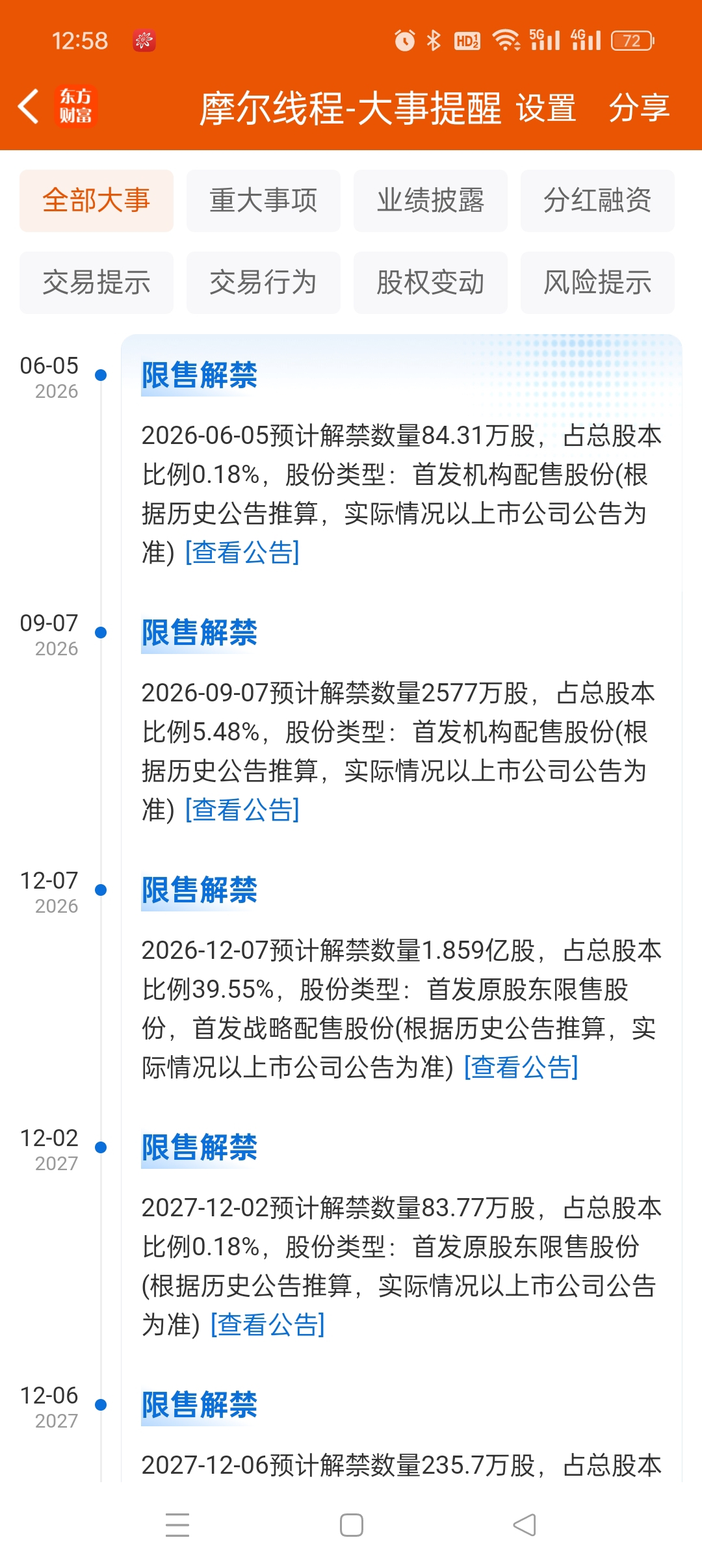Screen dimensions: 702x1568
Task: View the 交易行为 category
Action: coord(263,283)
